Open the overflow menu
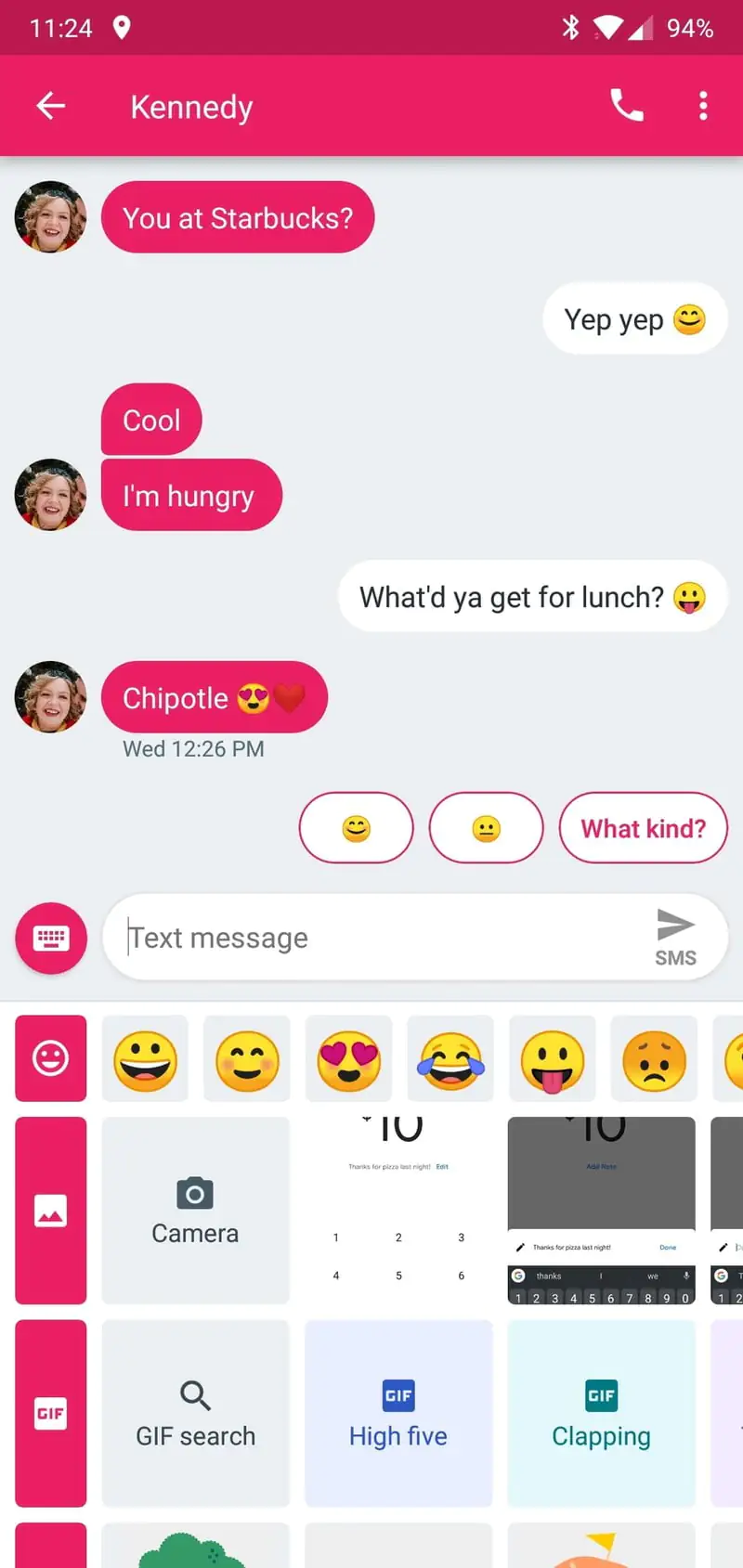Screen dimensions: 743x1568 703,106
